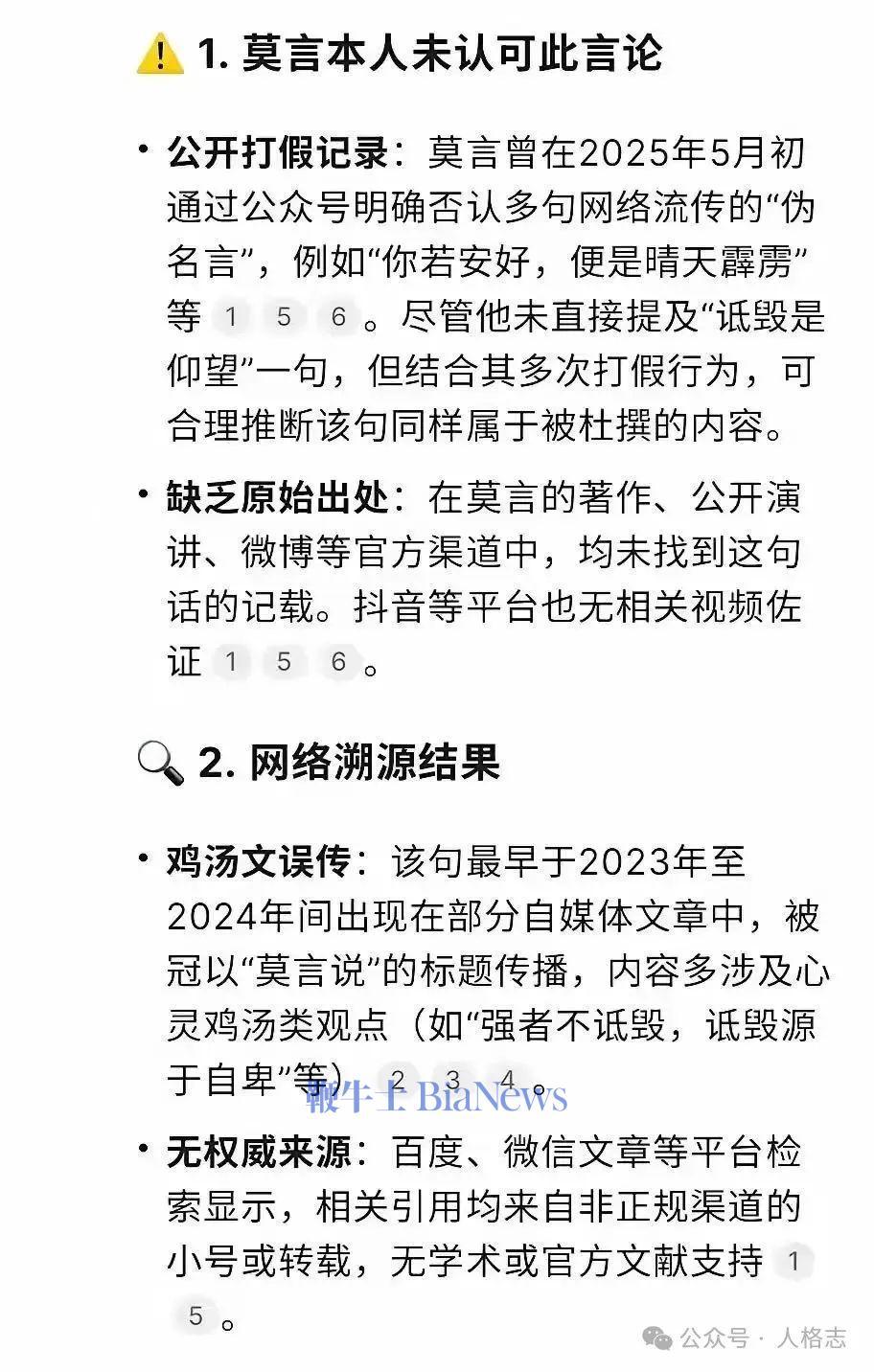The height and width of the screenshot is (1372, 874).
Task: Open citation 4 in 鸡汤文误传 bullet
Action: coord(508,1080)
